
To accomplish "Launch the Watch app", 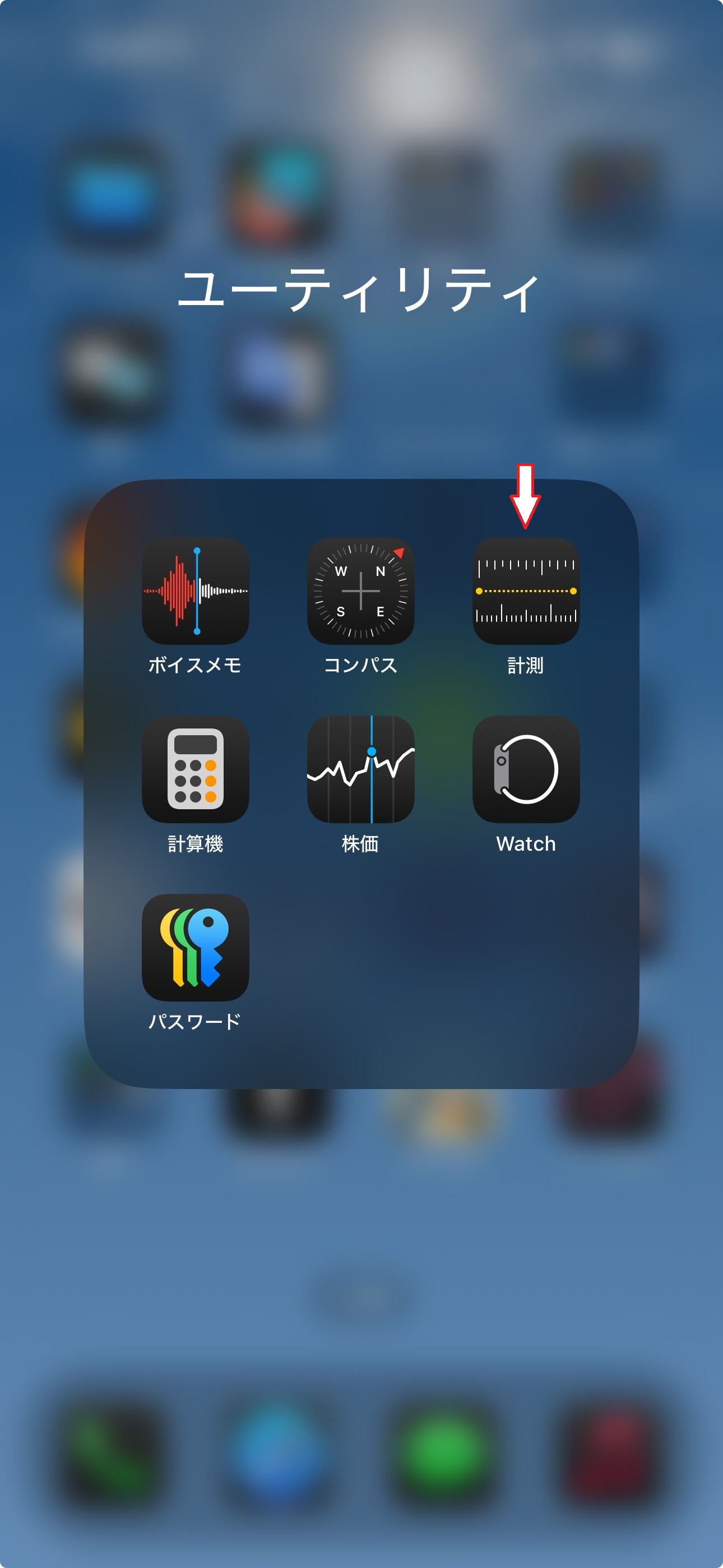I will 526,769.
